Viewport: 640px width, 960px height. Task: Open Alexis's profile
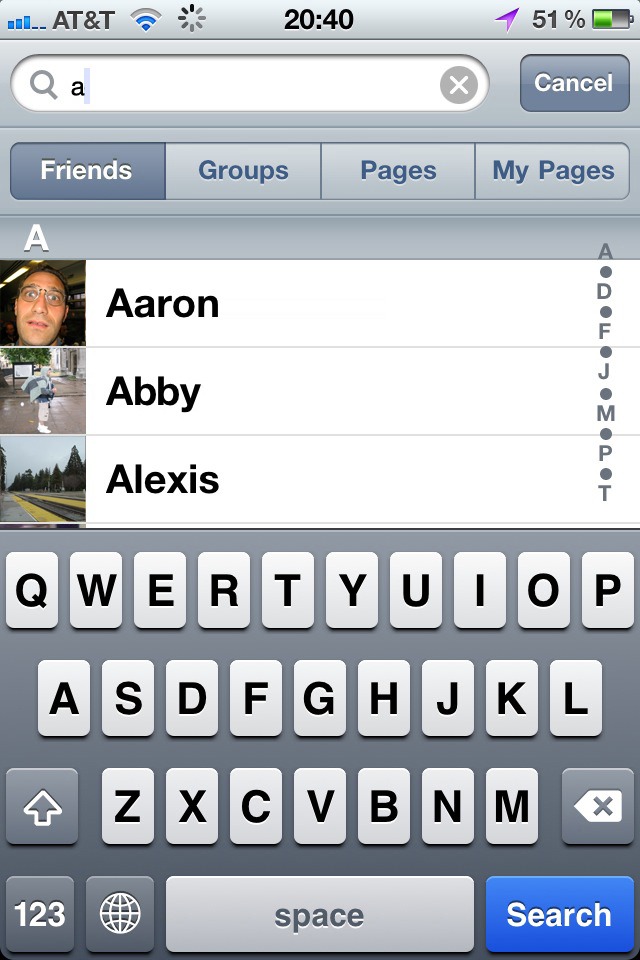(300, 480)
